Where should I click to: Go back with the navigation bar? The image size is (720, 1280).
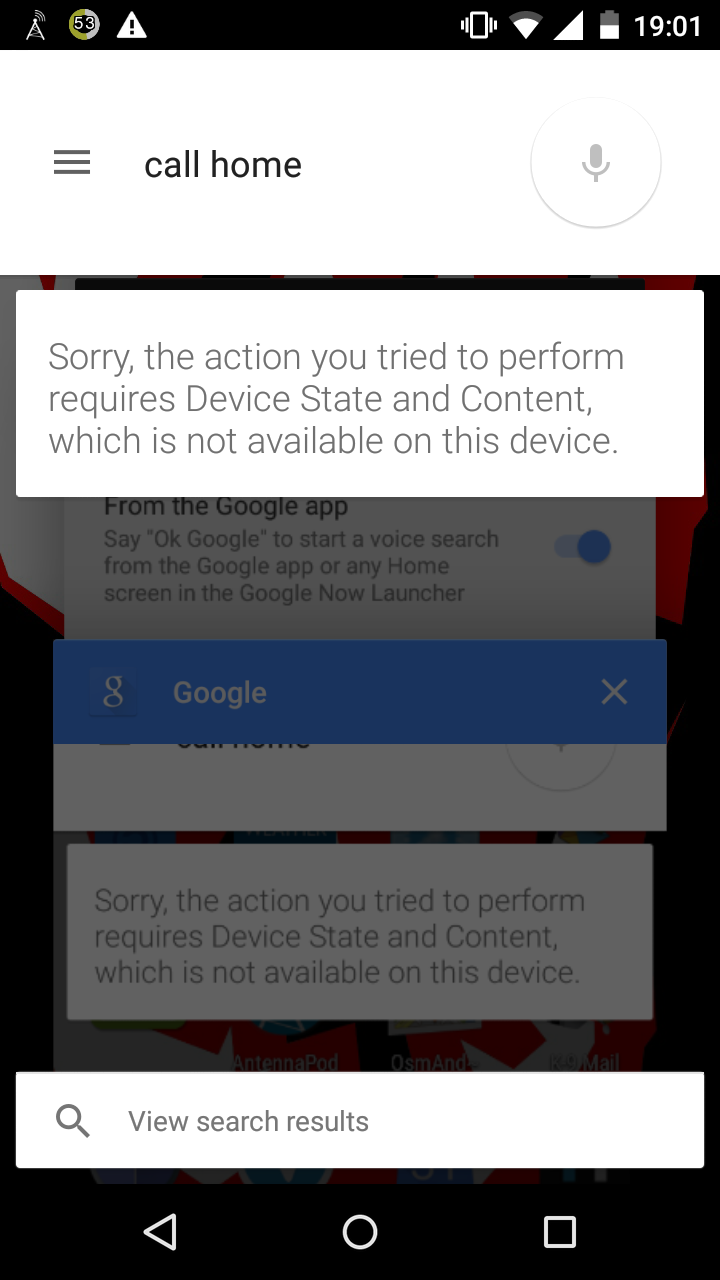click(160, 1232)
